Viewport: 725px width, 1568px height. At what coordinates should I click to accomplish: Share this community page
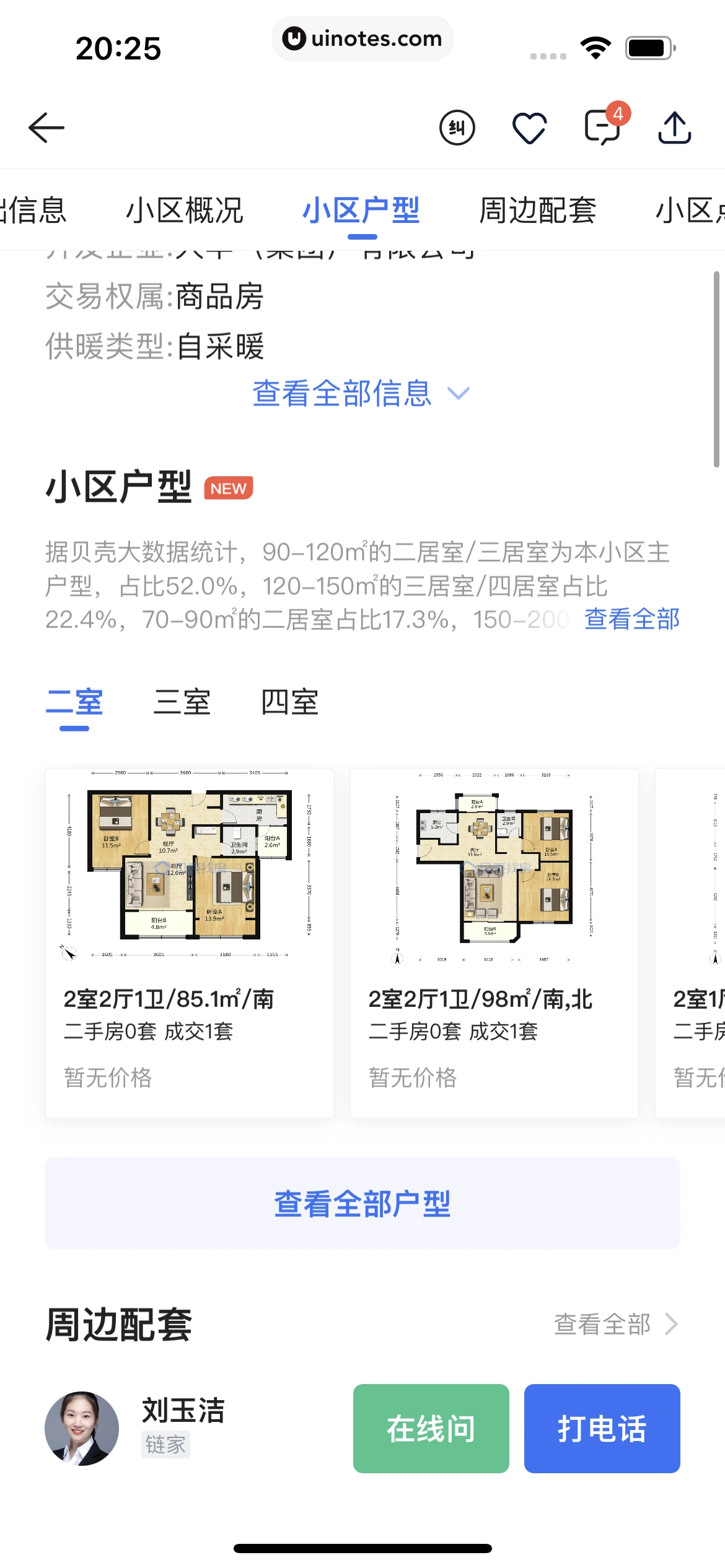tap(674, 128)
